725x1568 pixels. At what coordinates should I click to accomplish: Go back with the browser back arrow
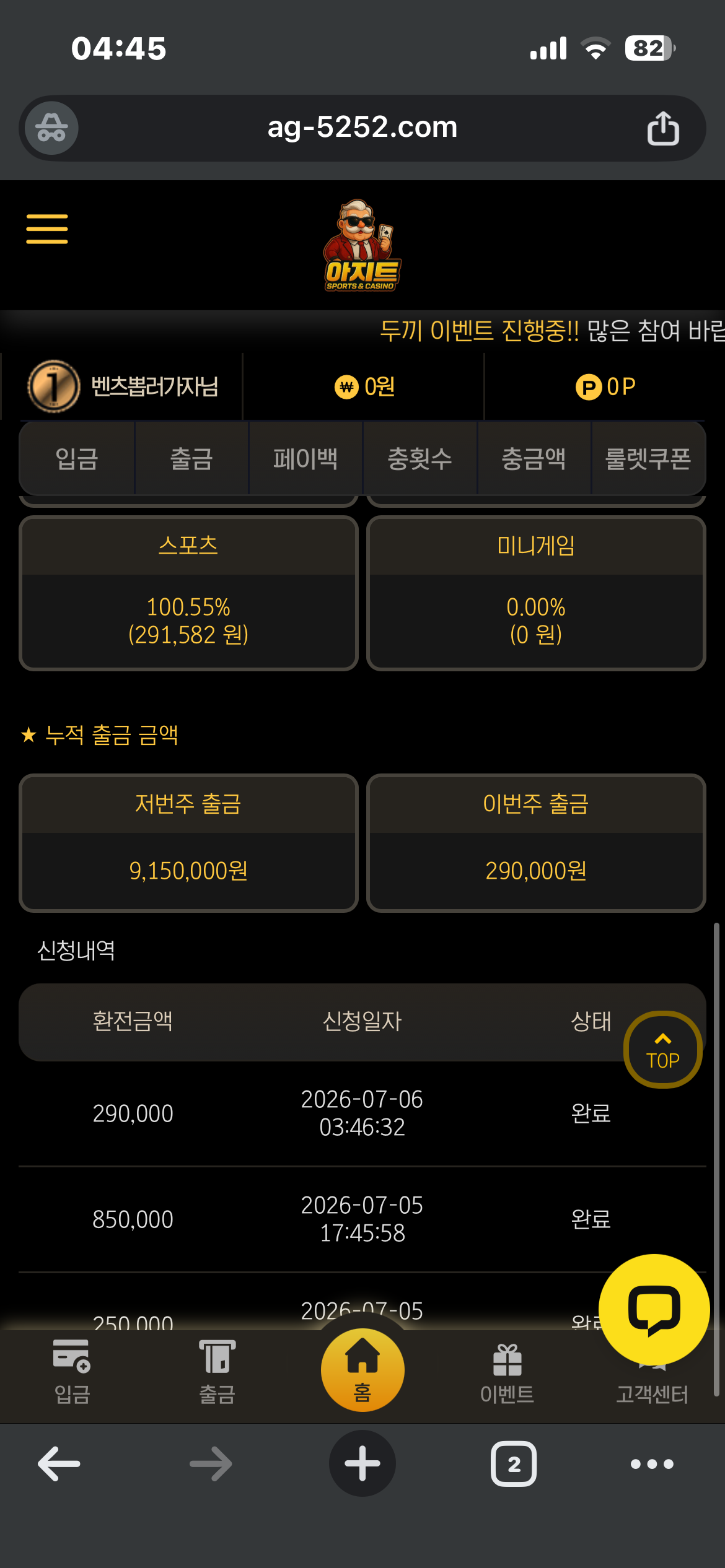59,1464
